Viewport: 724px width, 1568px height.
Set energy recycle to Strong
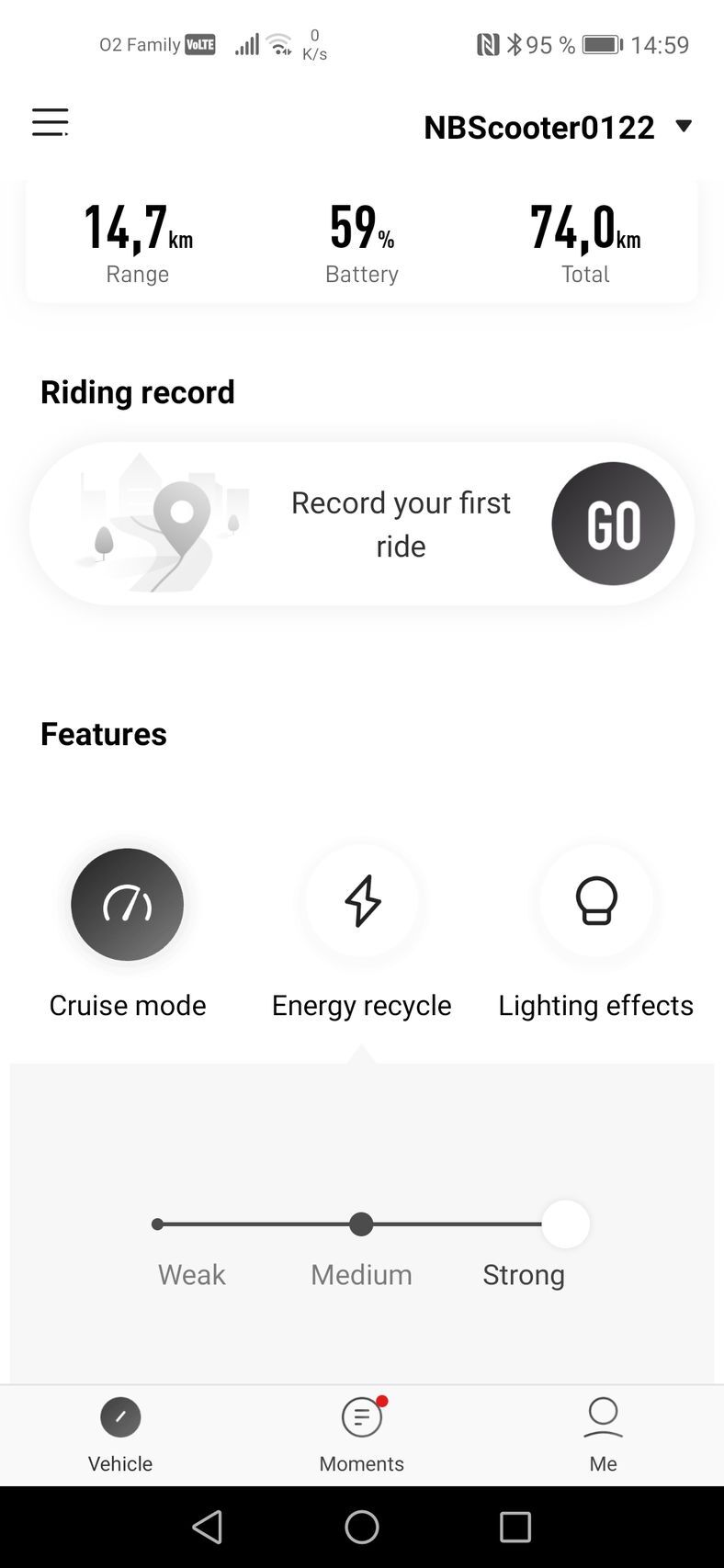point(565,1224)
